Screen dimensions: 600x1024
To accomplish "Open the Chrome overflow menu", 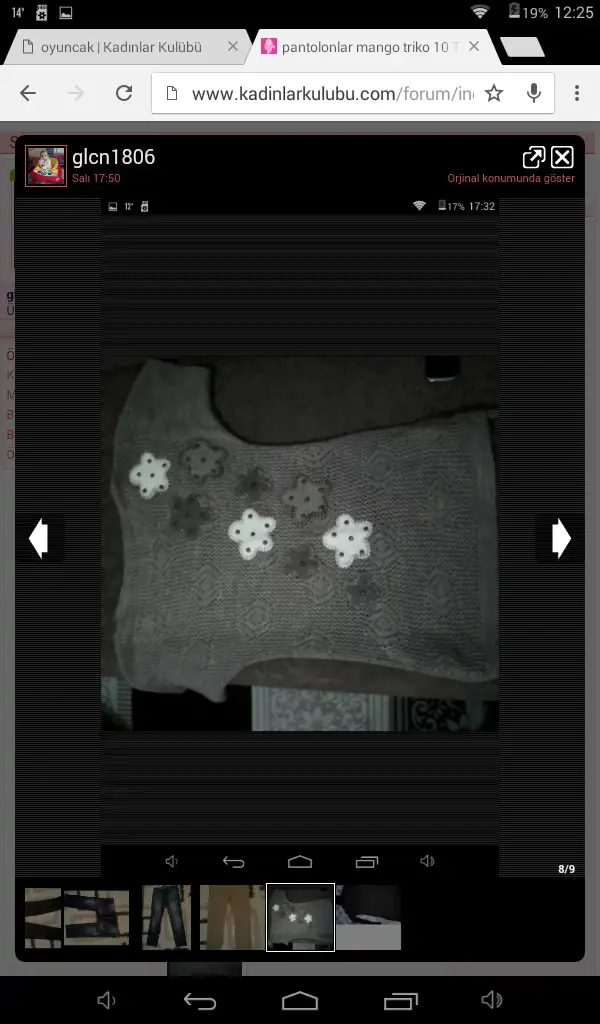I will 577,93.
